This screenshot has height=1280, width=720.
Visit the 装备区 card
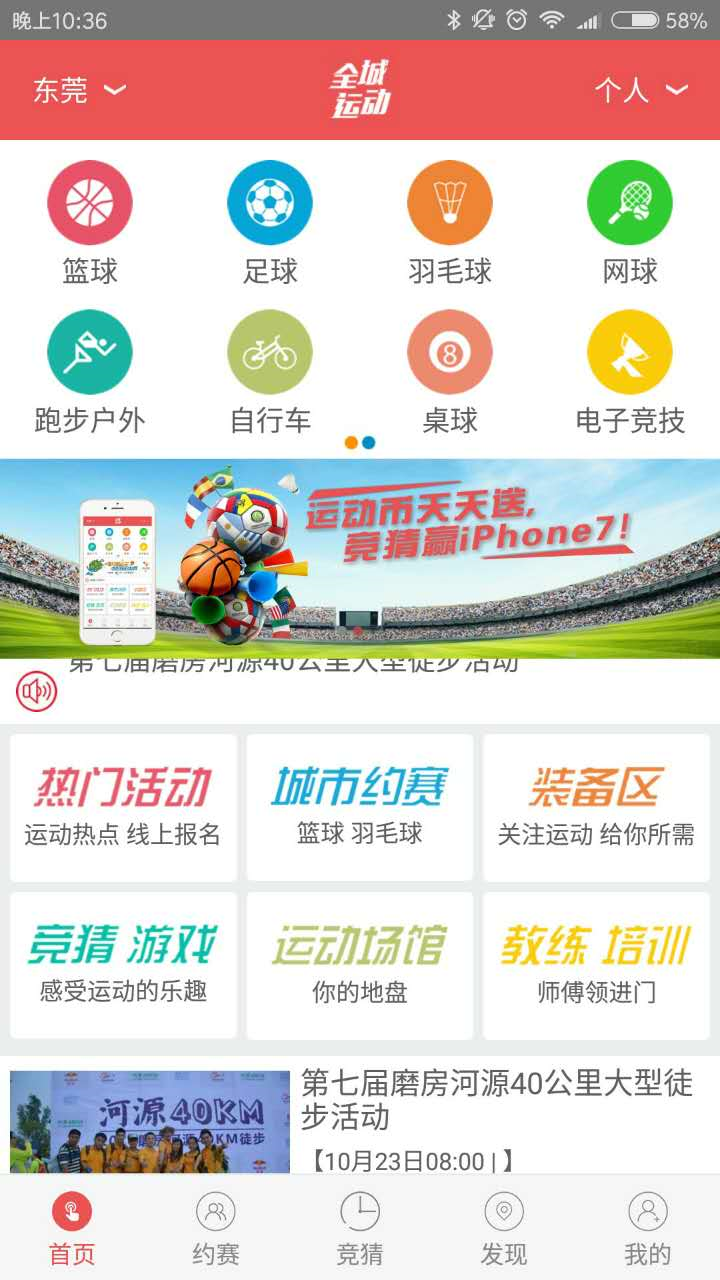click(x=596, y=807)
